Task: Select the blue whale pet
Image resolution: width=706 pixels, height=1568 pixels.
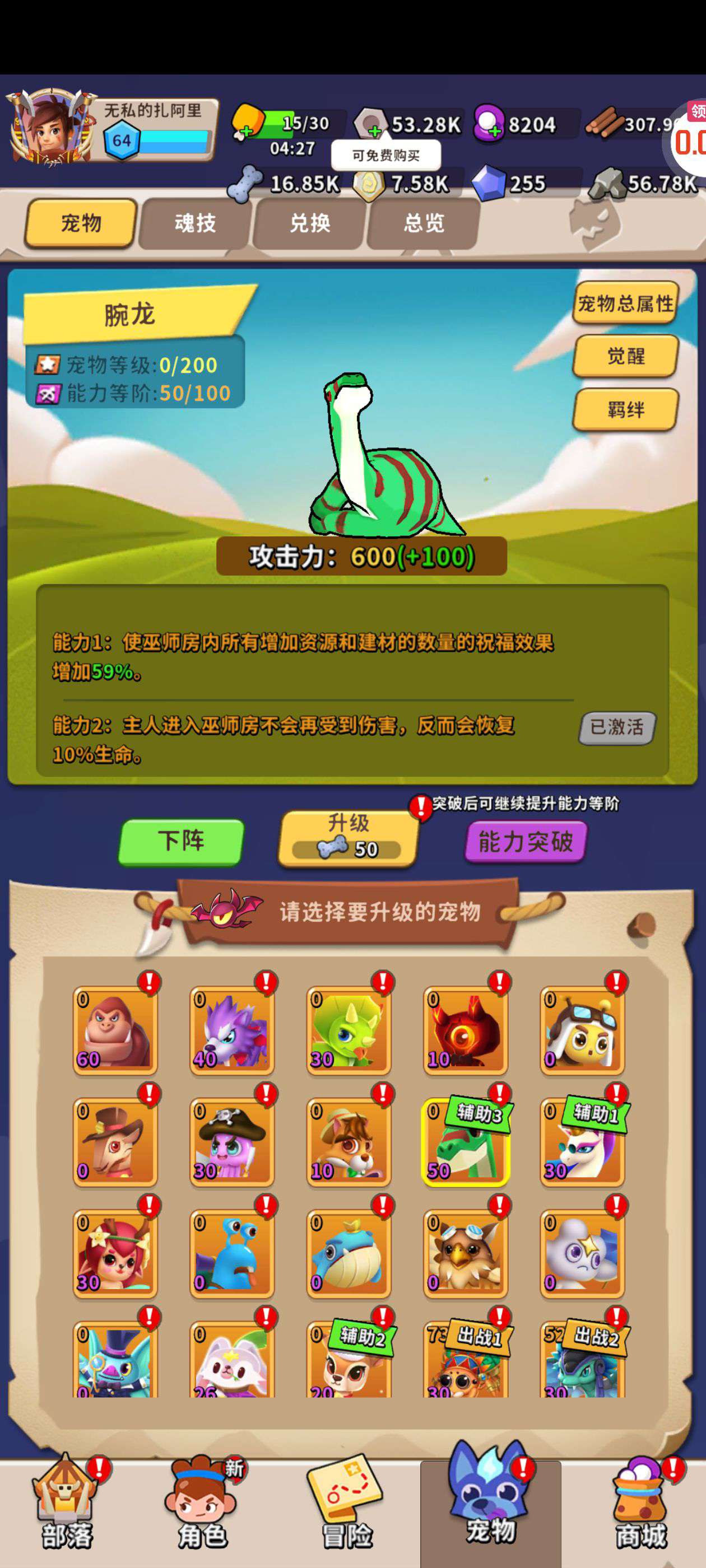Action: point(349,1254)
